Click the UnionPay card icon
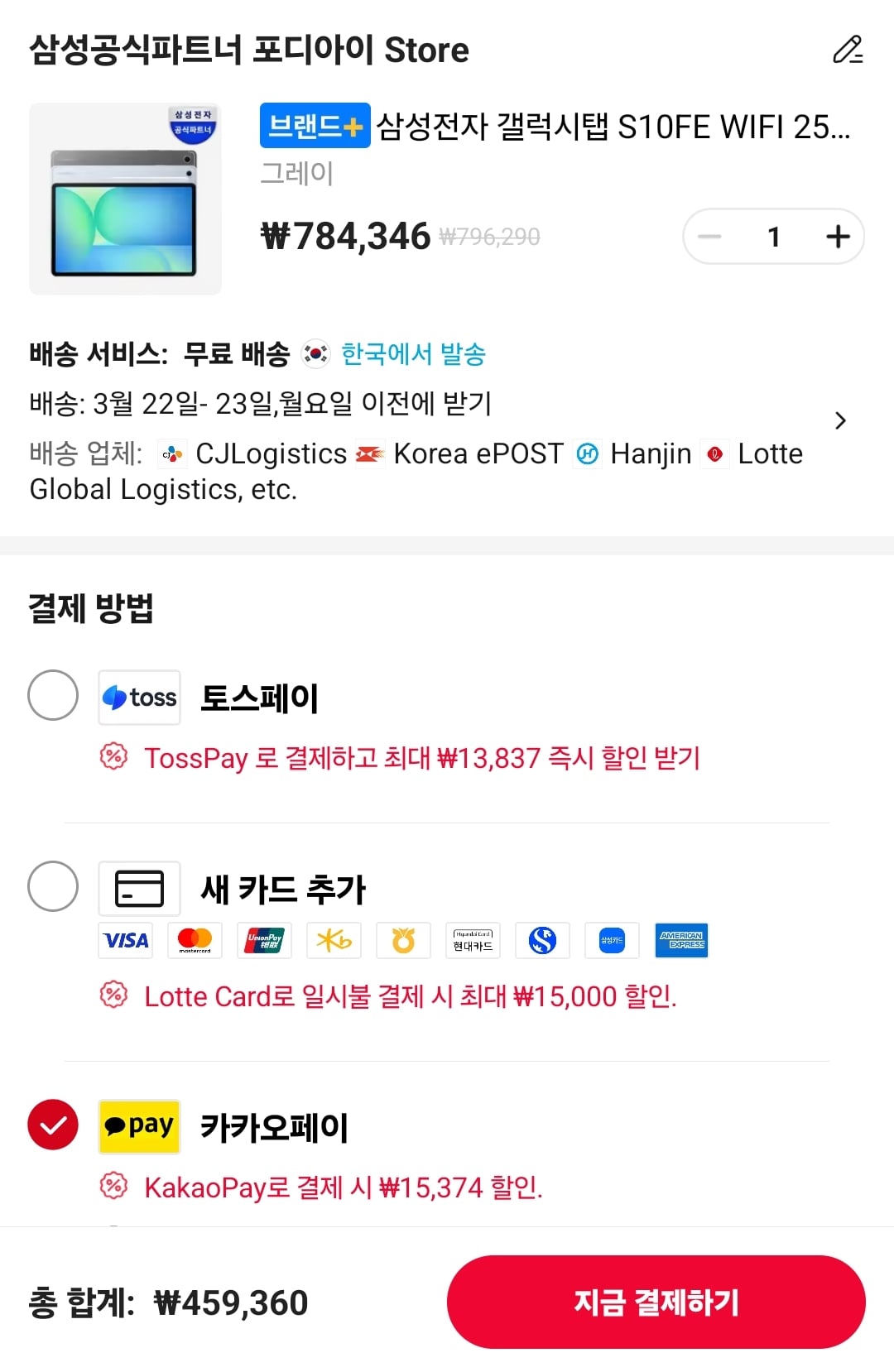Screen dimensions: 894x1372 (x=264, y=940)
